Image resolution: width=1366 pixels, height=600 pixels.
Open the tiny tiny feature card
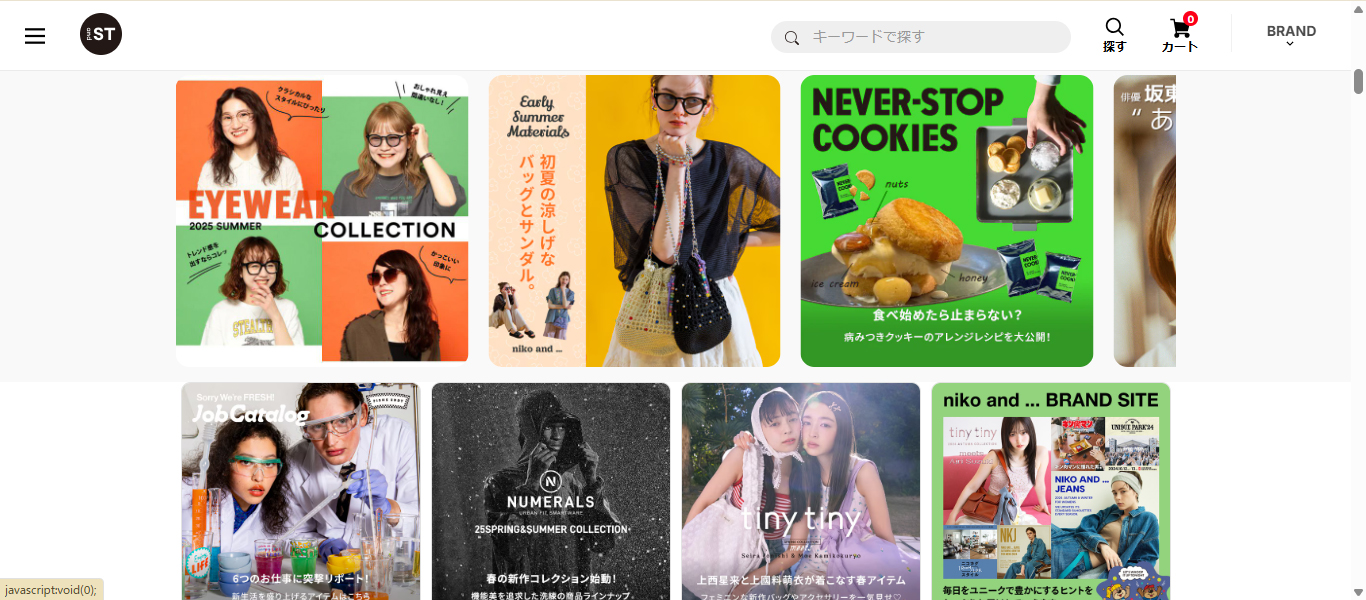pyautogui.click(x=800, y=490)
